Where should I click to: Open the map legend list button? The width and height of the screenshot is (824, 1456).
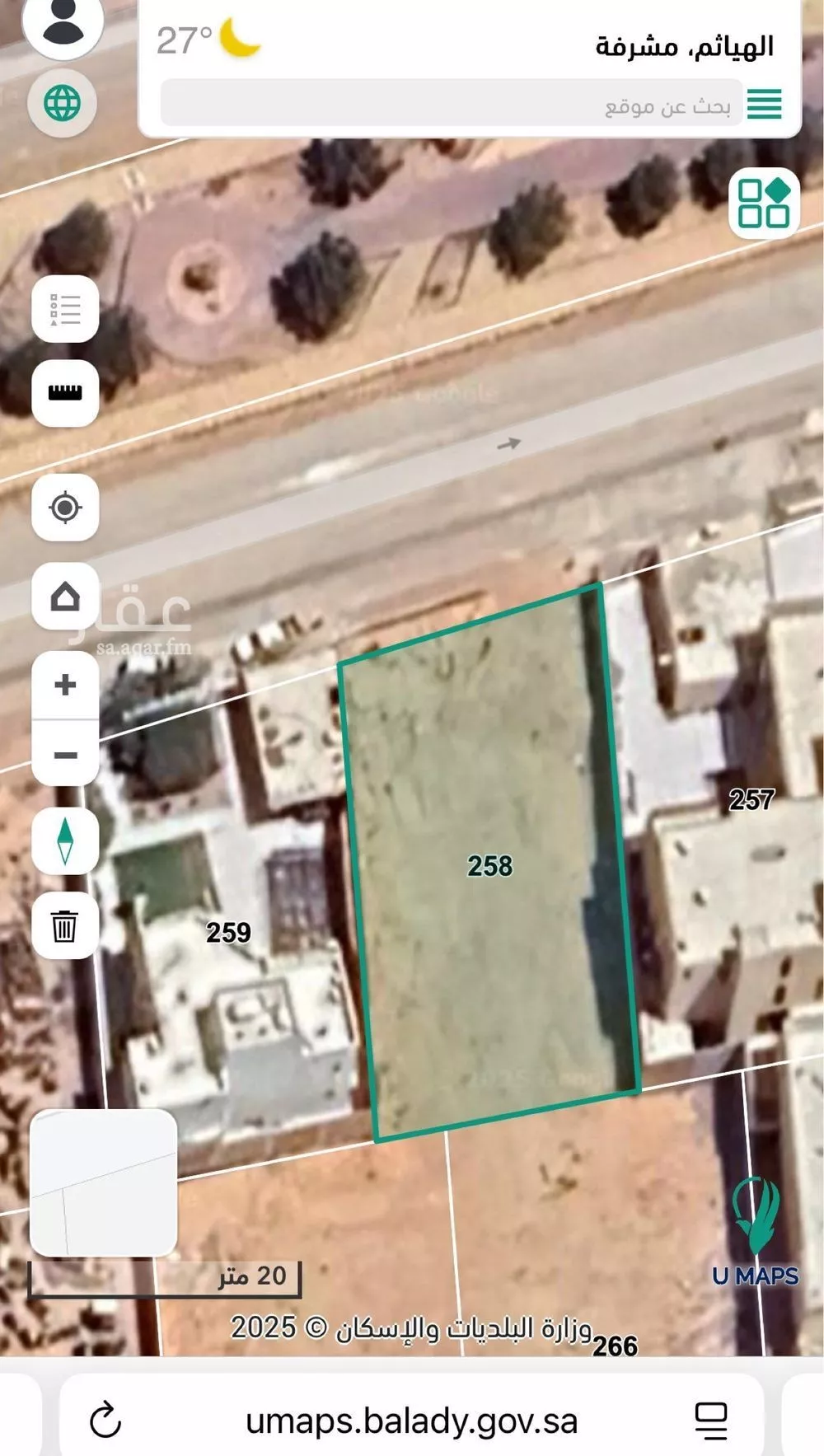coord(65,310)
